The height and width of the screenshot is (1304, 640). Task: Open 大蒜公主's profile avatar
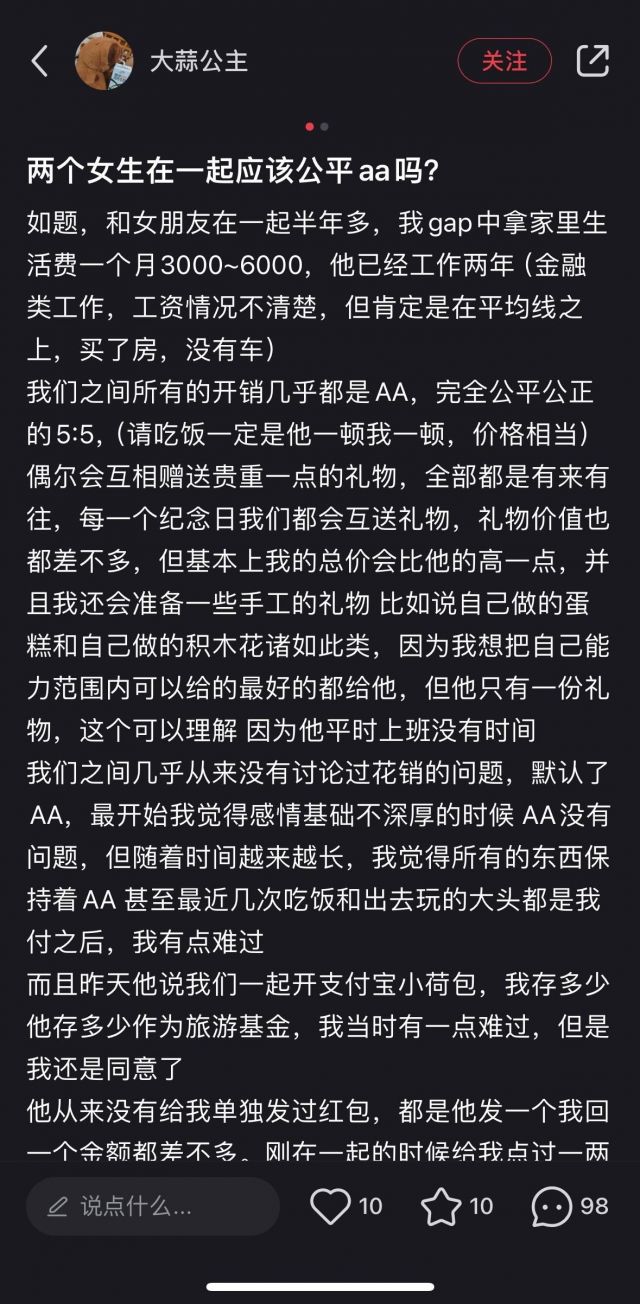click(104, 61)
